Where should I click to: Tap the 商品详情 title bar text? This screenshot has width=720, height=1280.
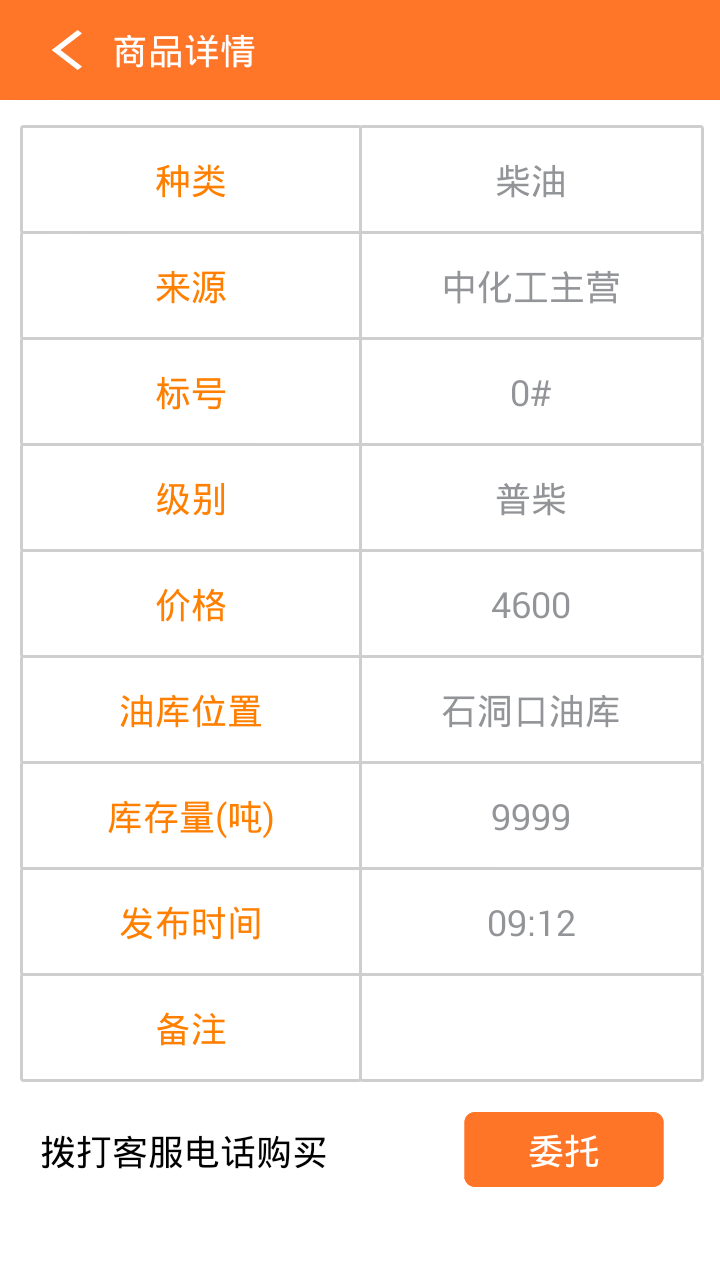[182, 50]
